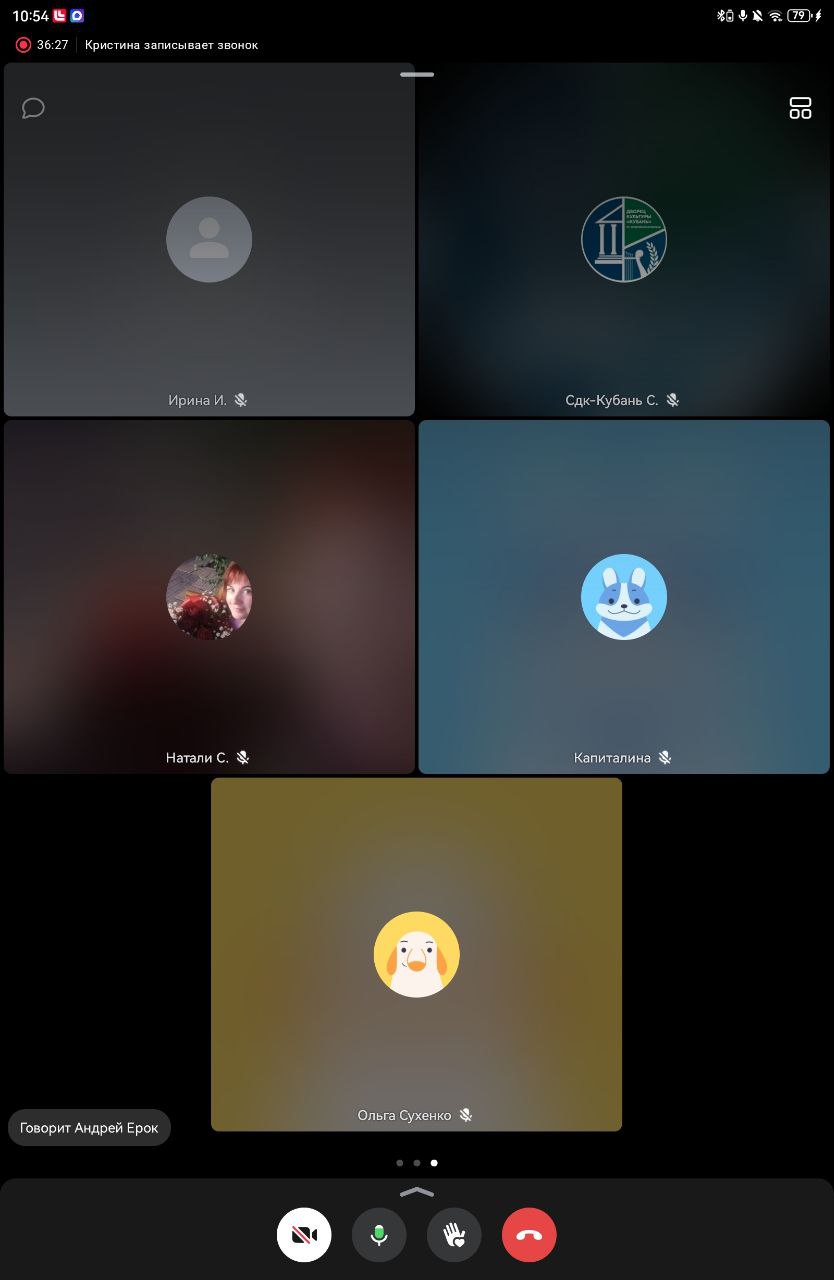Select the Капиталина participant tile
The image size is (834, 1280).
tap(624, 597)
